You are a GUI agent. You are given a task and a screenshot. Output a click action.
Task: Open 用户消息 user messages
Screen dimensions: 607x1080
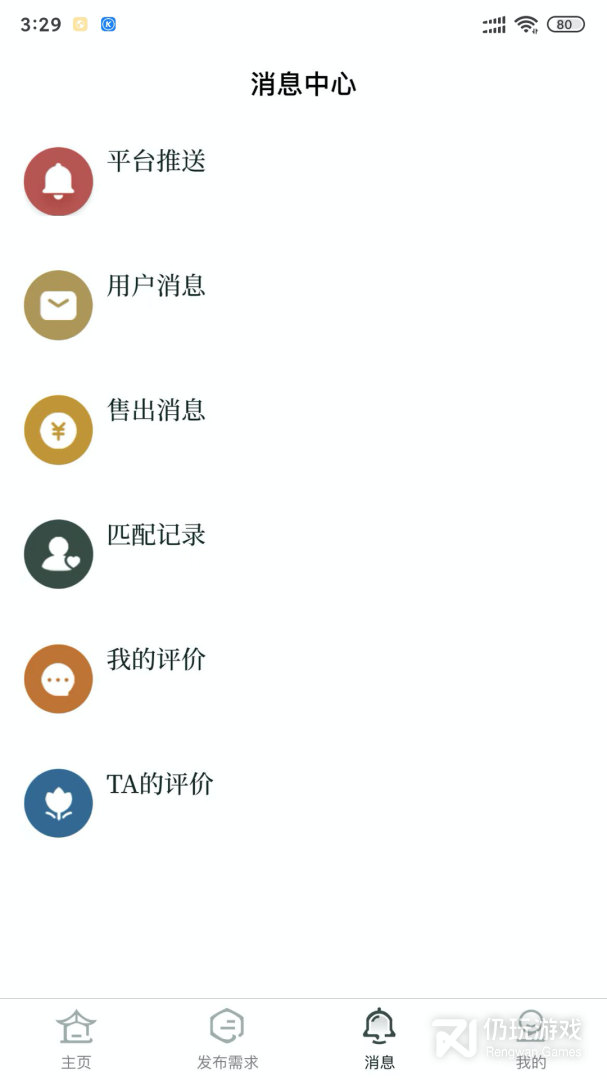point(303,305)
